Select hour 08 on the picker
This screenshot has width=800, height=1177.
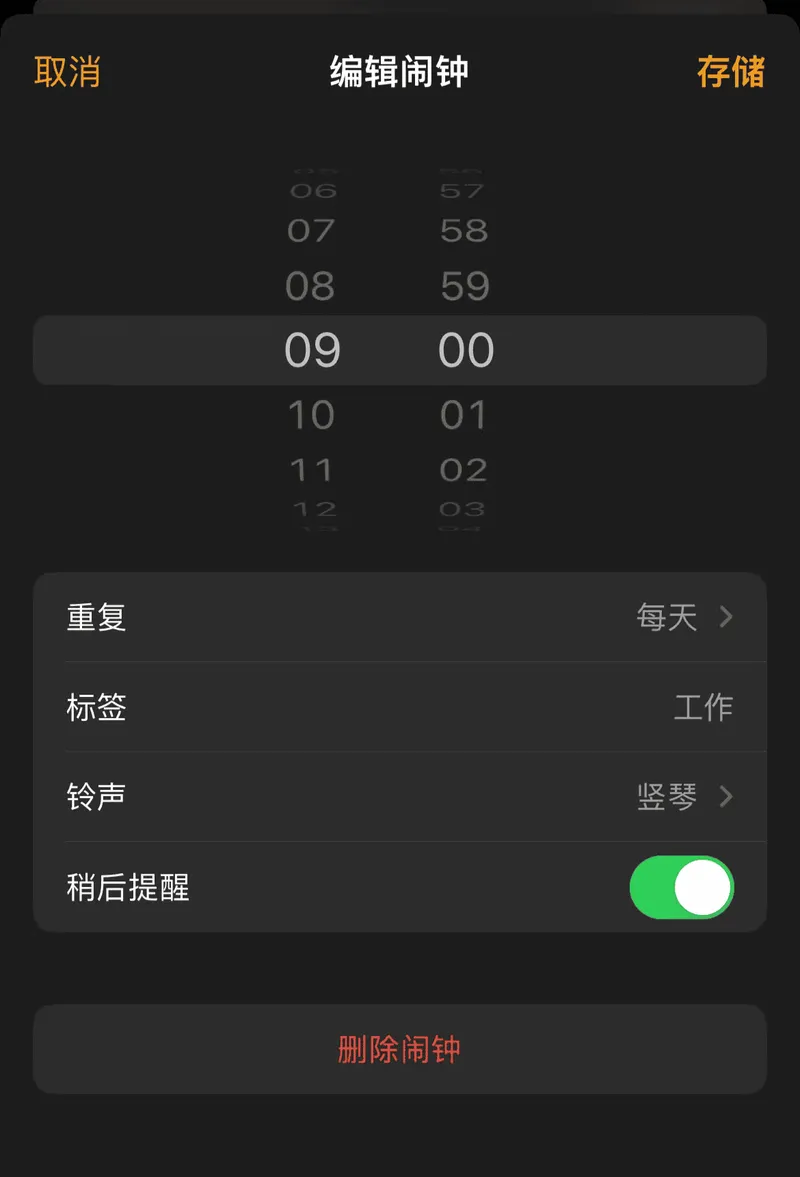point(312,287)
